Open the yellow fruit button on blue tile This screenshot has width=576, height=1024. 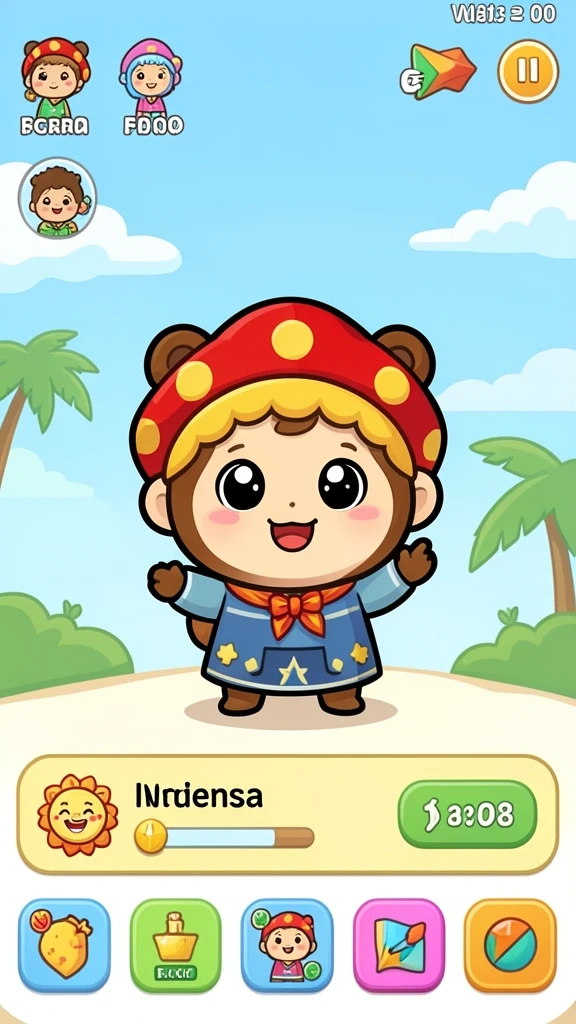click(64, 945)
